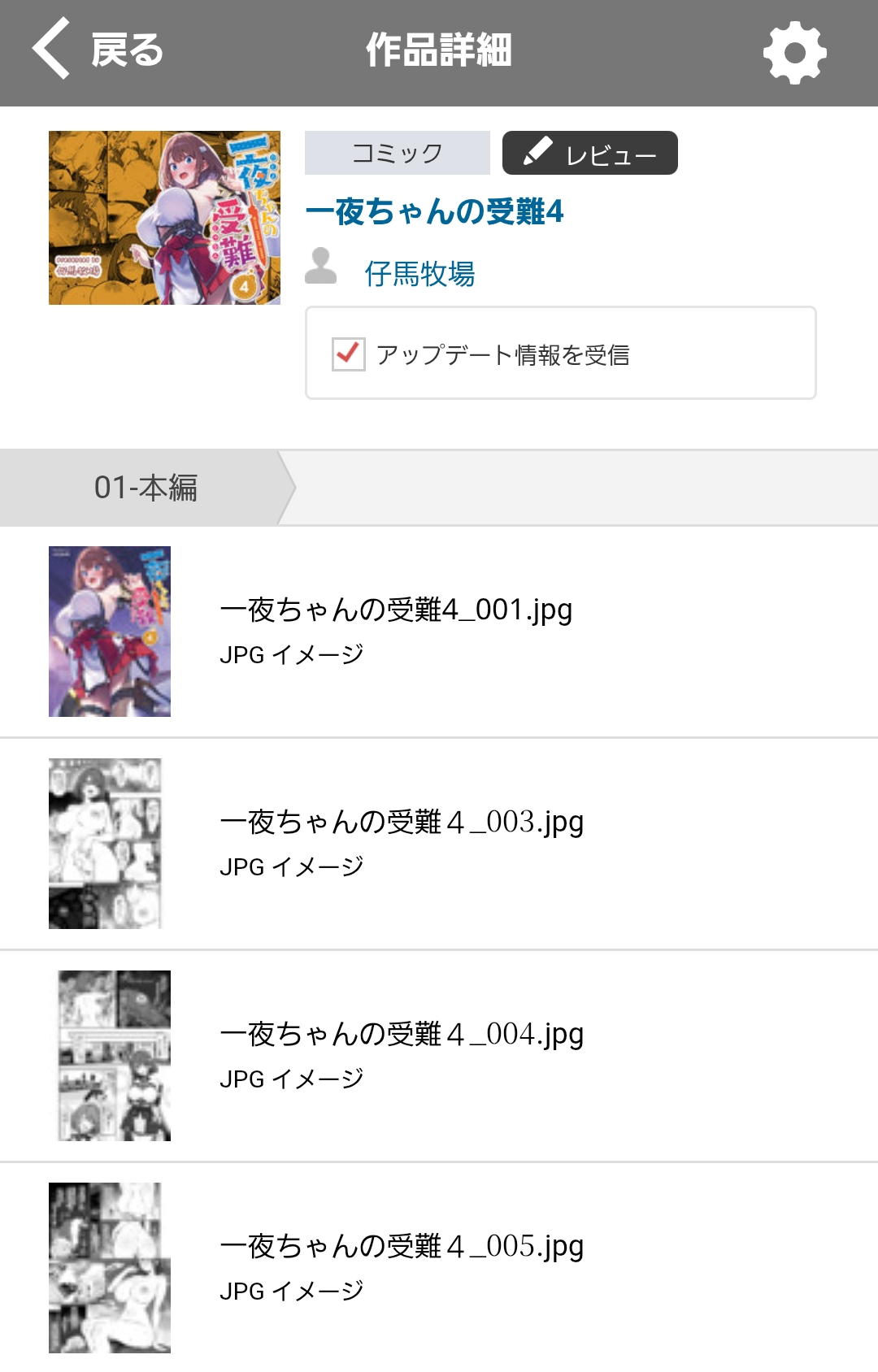
Task: Open the file ending in 005.jpg
Action: tap(402, 1246)
